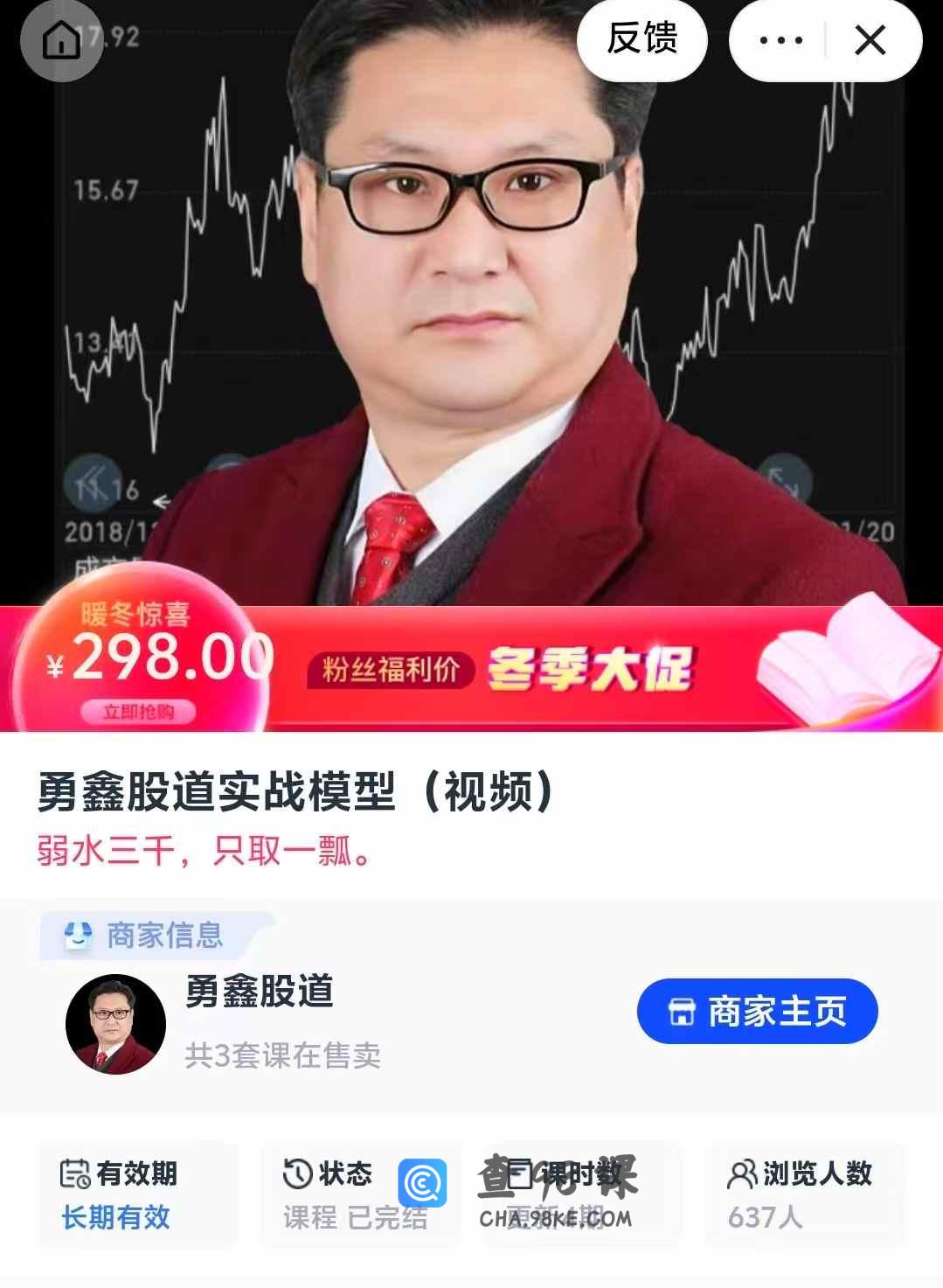This screenshot has width=943, height=1288.
Task: Open the 反馈 feedback button
Action: [x=642, y=39]
